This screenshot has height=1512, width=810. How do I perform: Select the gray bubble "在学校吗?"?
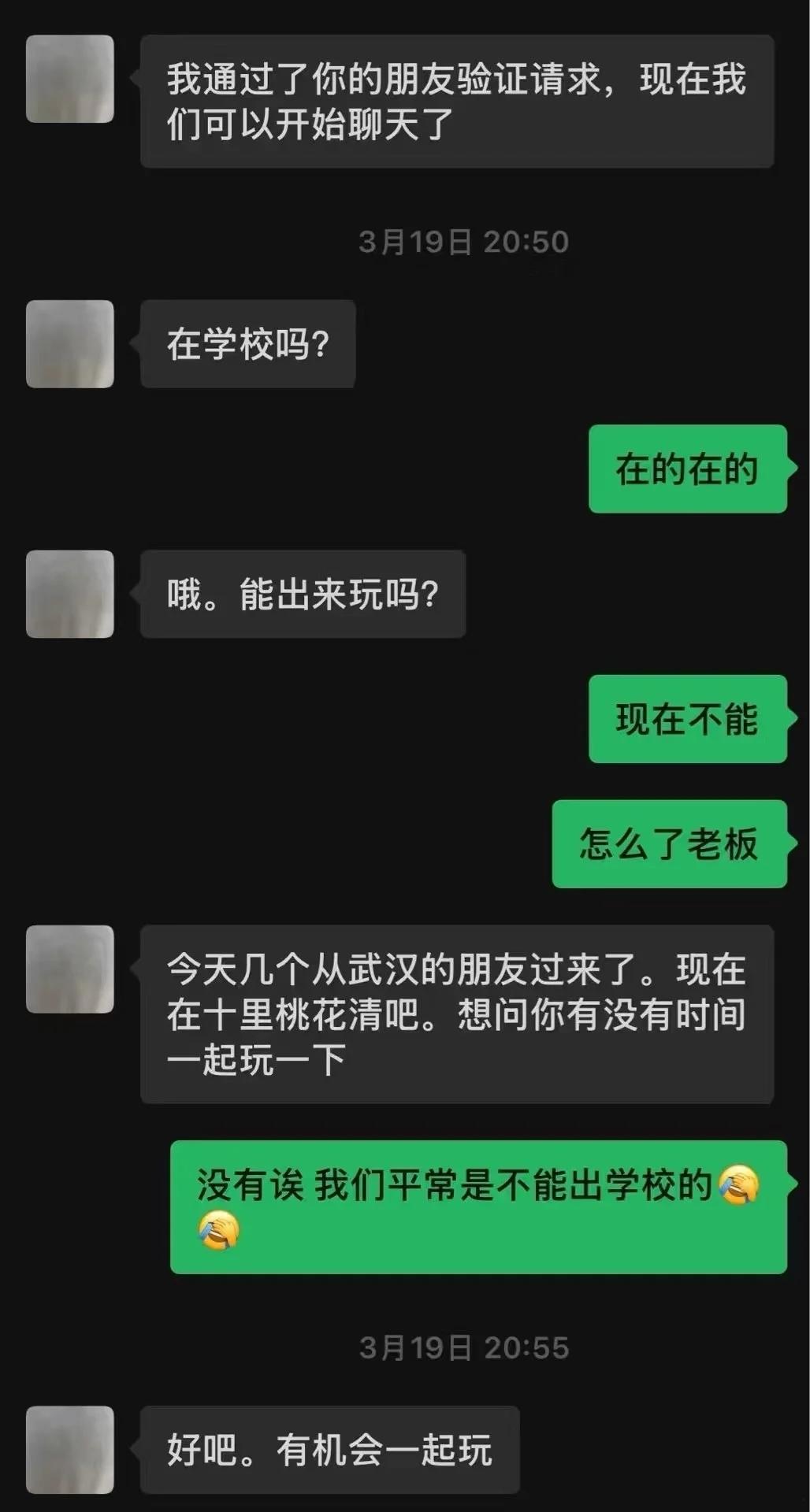click(x=247, y=344)
